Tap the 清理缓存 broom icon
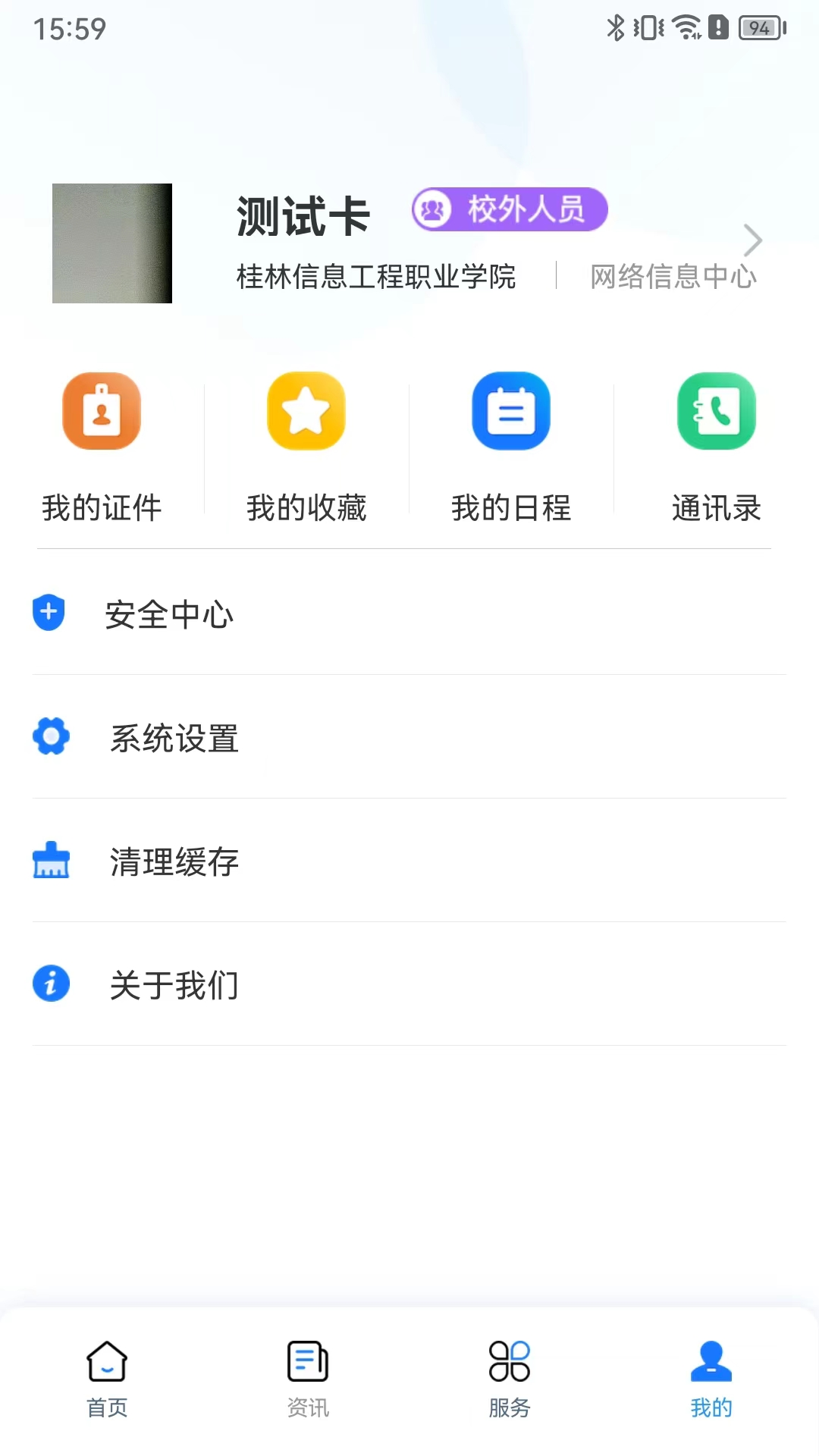This screenshot has width=819, height=1456. tap(50, 860)
